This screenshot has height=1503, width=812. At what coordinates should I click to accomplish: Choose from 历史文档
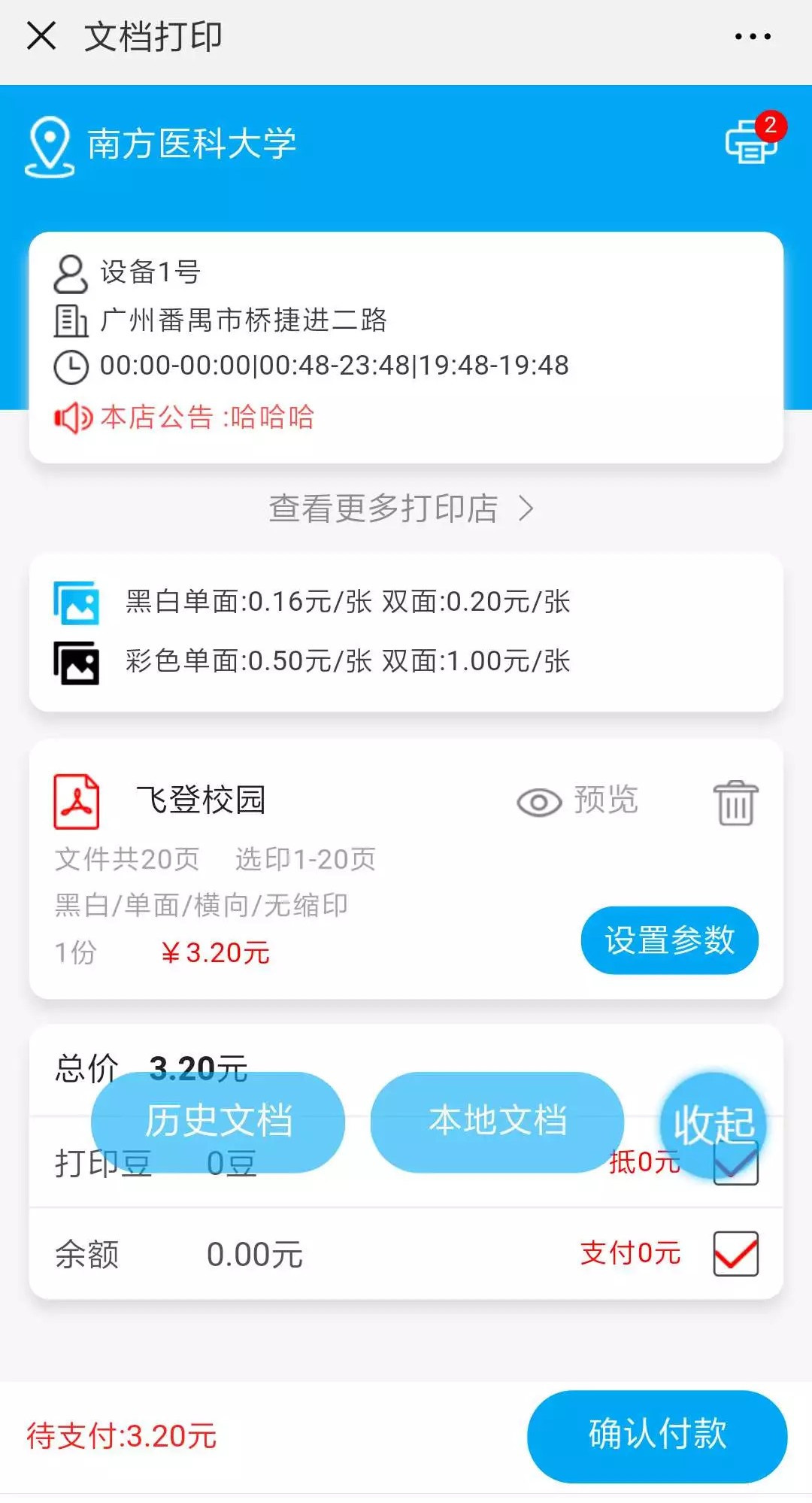coord(218,1122)
